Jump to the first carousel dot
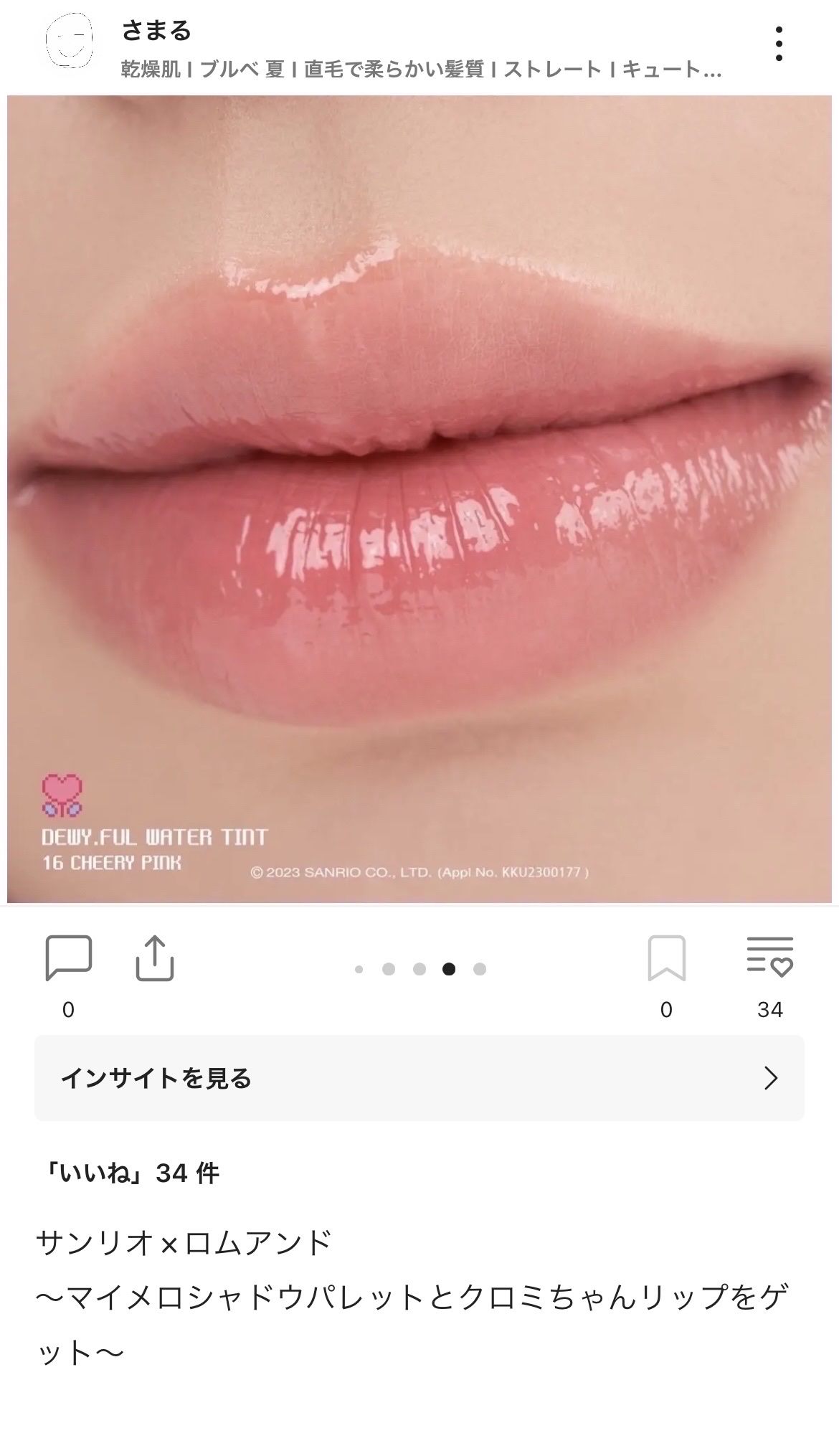The width and height of the screenshot is (839, 1456). [x=359, y=968]
